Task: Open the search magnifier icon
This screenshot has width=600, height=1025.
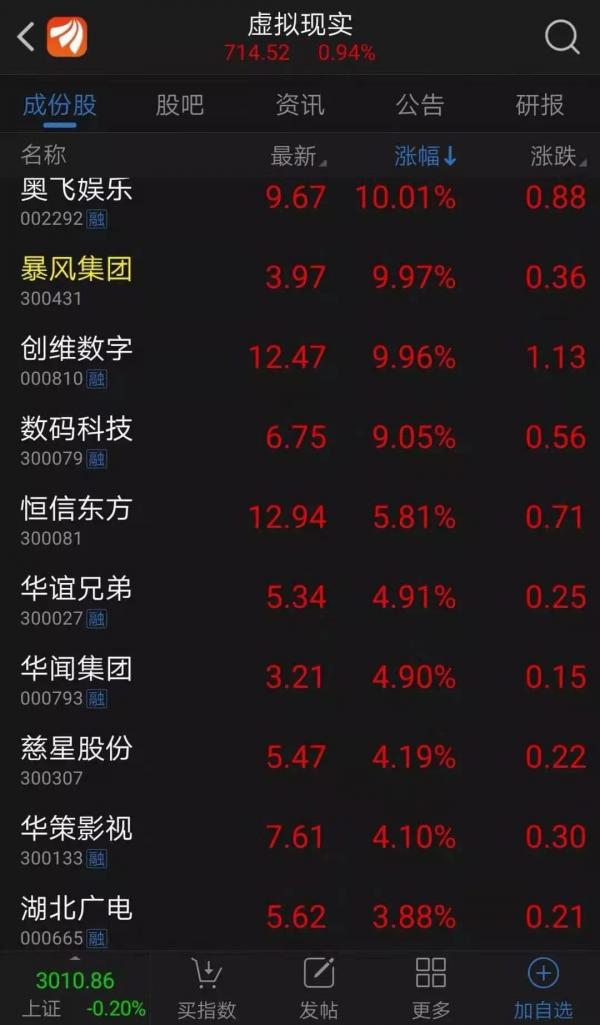Action: (x=562, y=37)
